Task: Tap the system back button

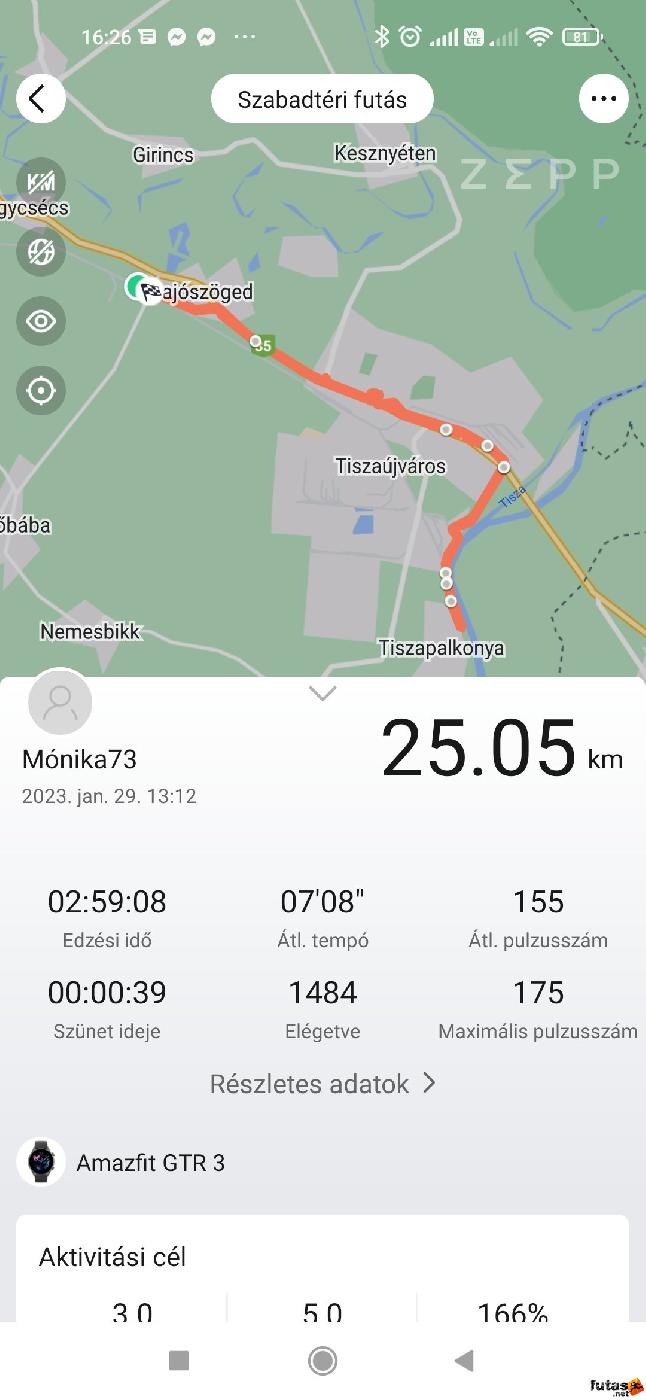Action: click(464, 1360)
